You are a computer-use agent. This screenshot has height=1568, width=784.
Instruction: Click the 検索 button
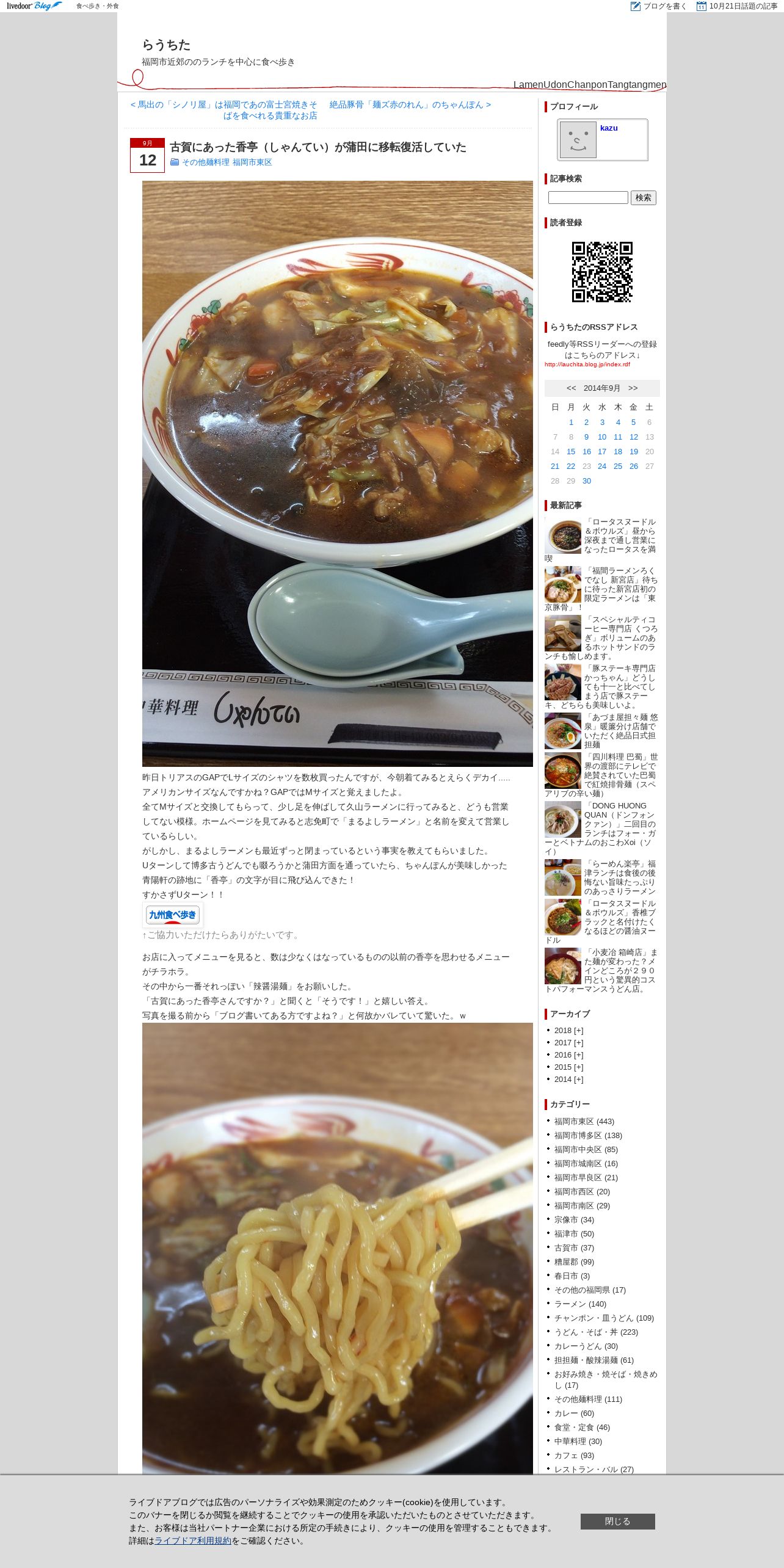point(643,198)
